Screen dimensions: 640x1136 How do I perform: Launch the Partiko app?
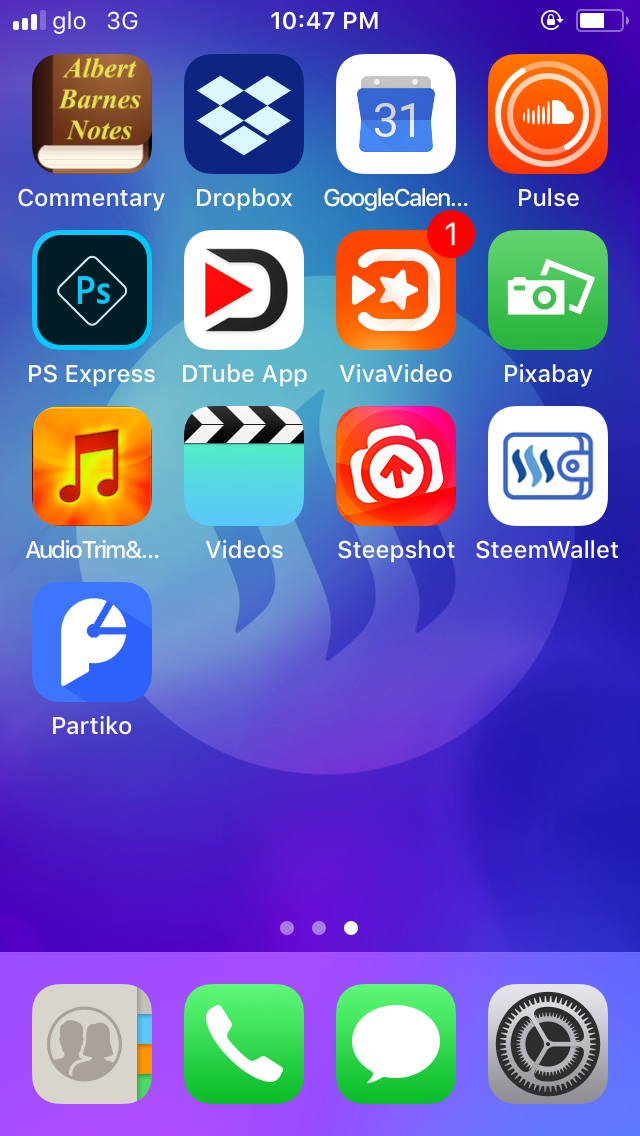[x=92, y=642]
